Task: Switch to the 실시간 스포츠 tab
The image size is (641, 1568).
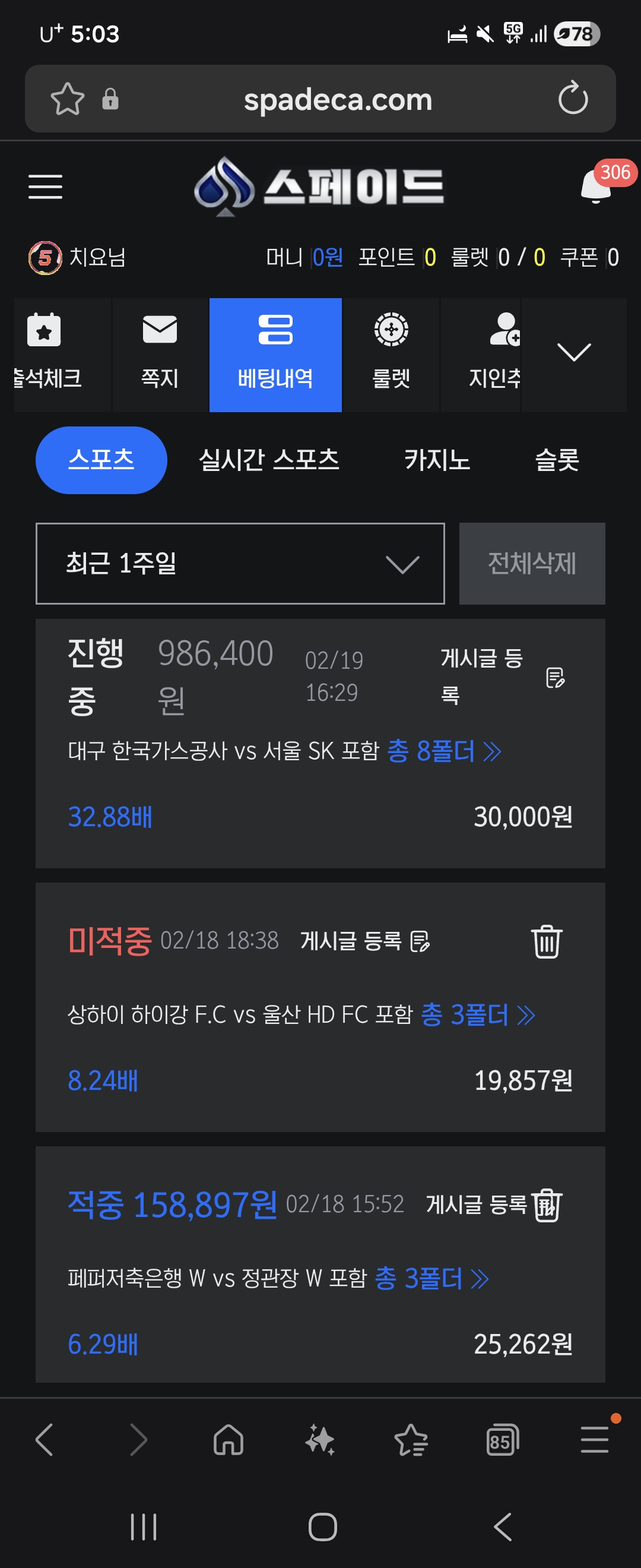Action: point(269,460)
